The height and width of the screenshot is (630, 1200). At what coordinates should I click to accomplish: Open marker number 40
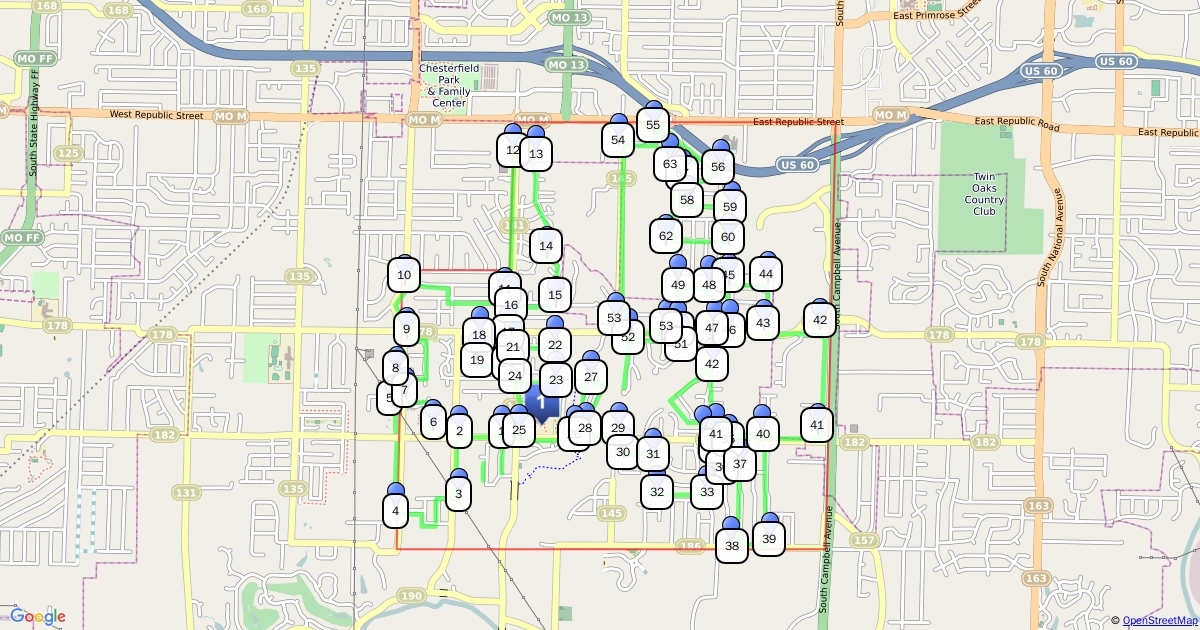763,433
